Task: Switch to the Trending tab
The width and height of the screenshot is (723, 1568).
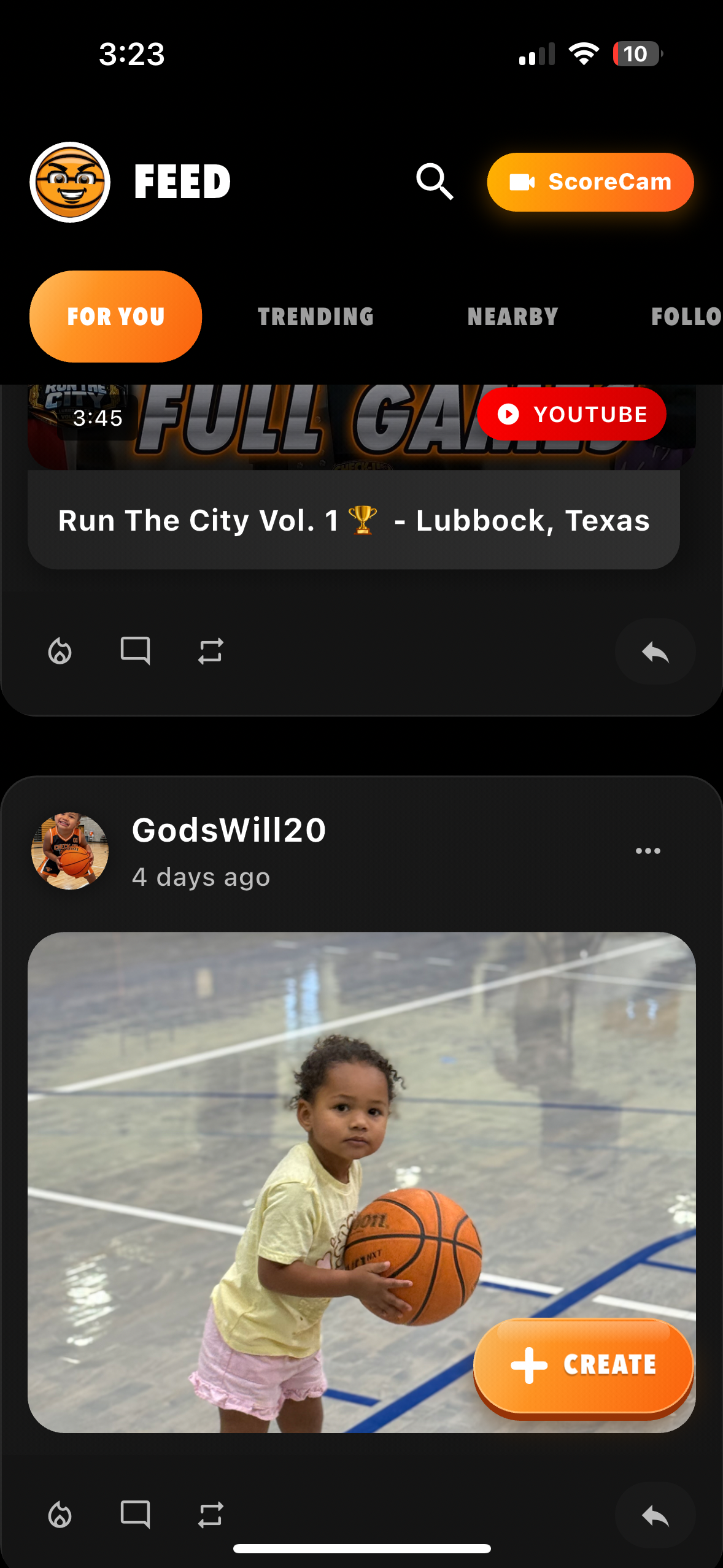Action: coord(315,317)
